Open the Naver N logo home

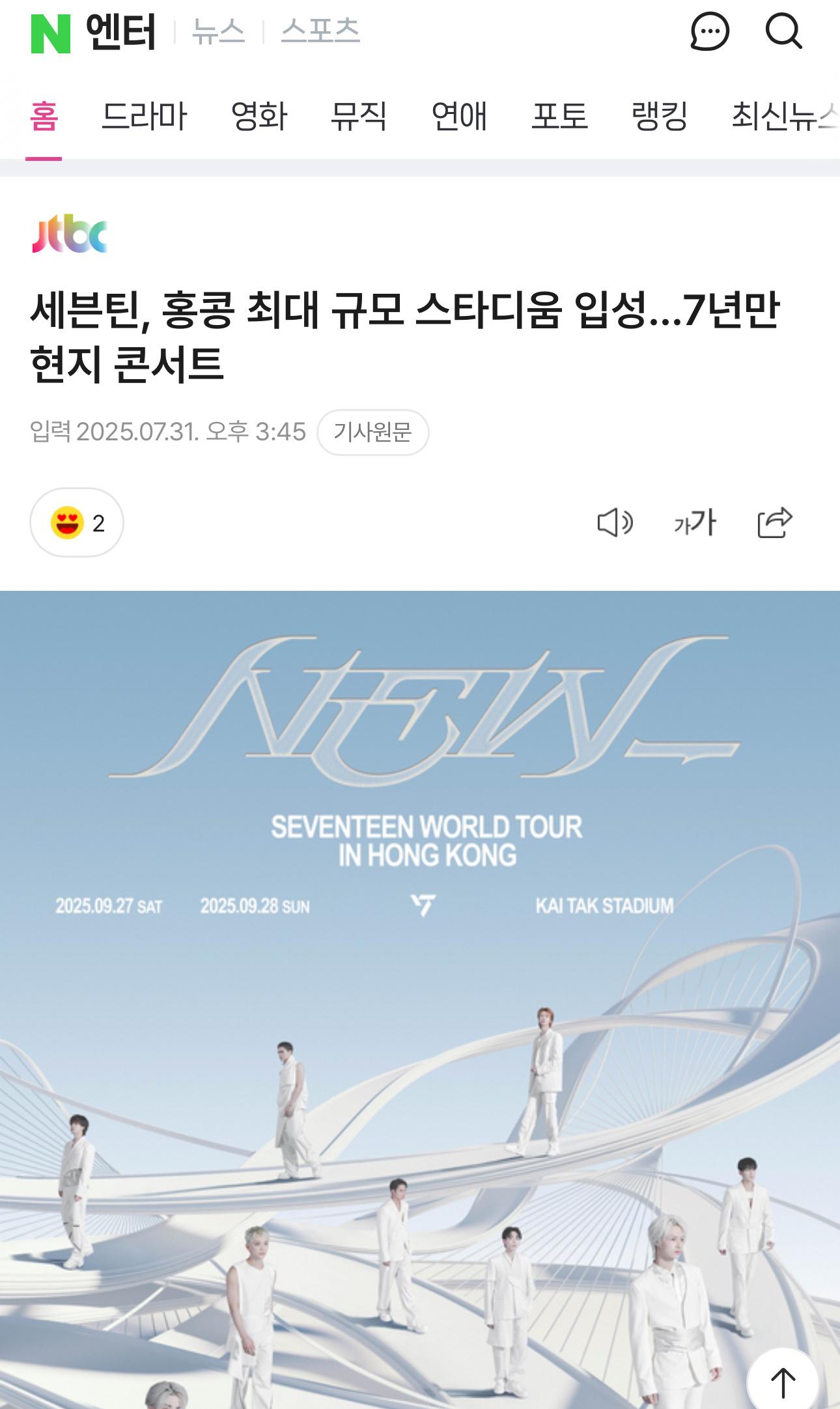[x=50, y=33]
